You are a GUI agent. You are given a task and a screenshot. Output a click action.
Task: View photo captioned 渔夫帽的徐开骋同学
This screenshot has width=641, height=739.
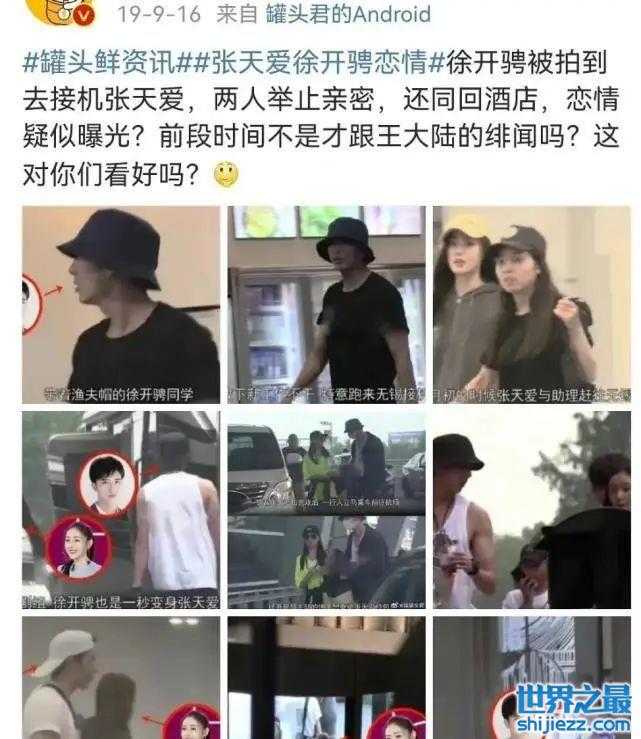point(120,305)
